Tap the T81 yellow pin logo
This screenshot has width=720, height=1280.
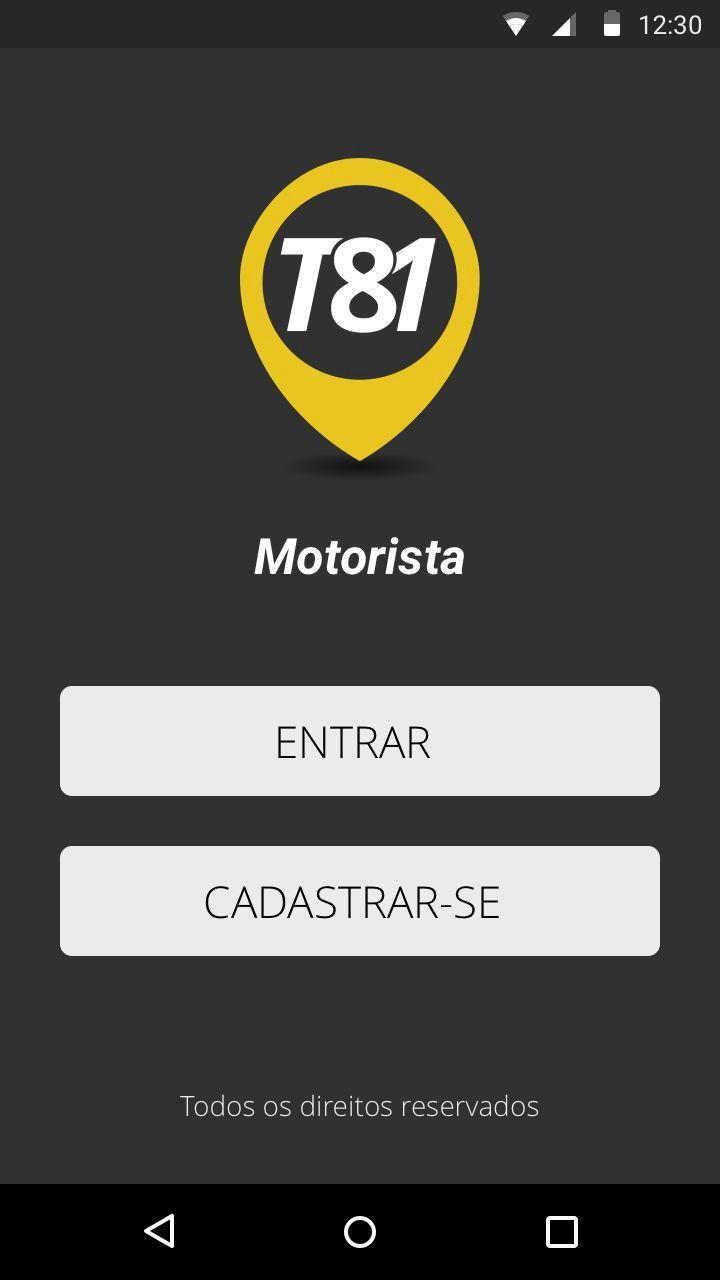(360, 300)
